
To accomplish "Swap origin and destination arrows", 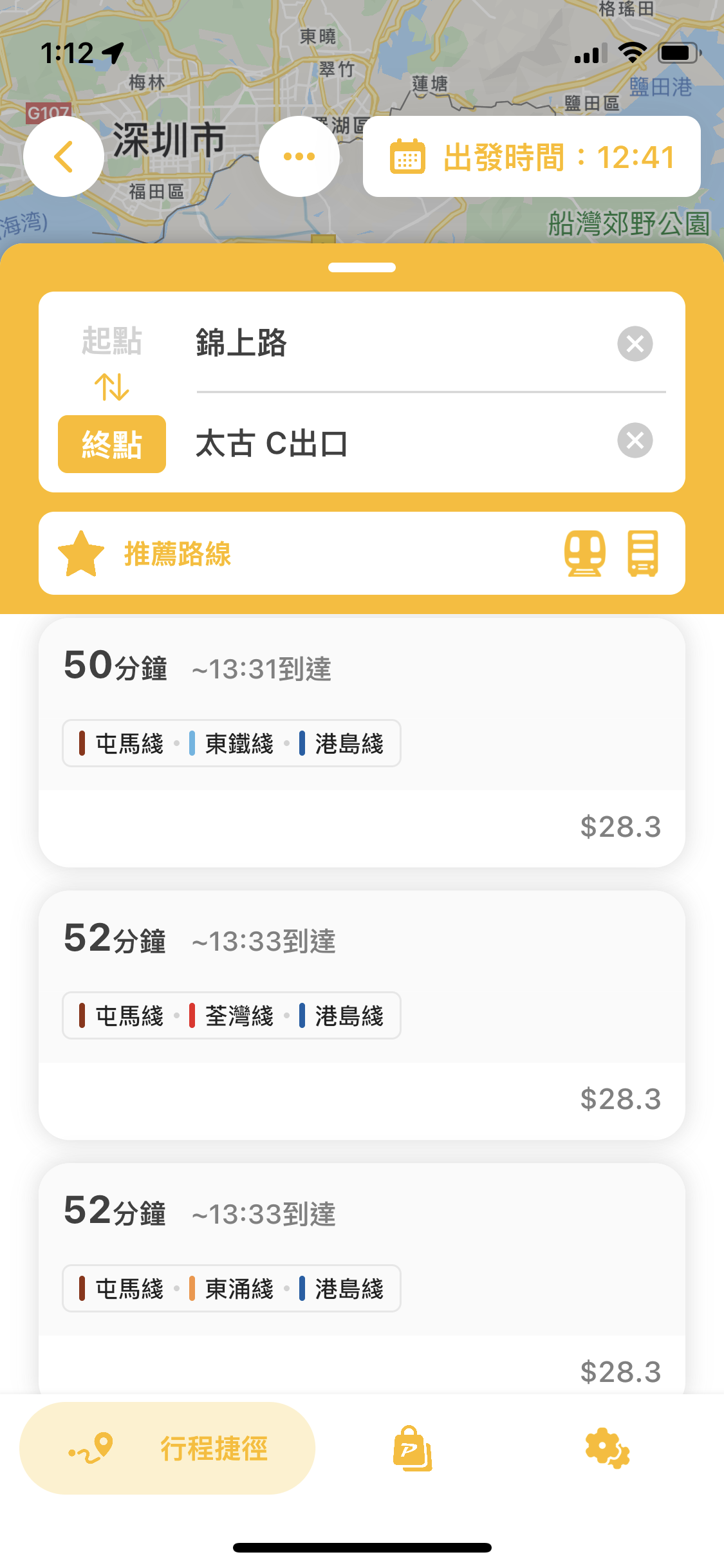I will tap(112, 387).
